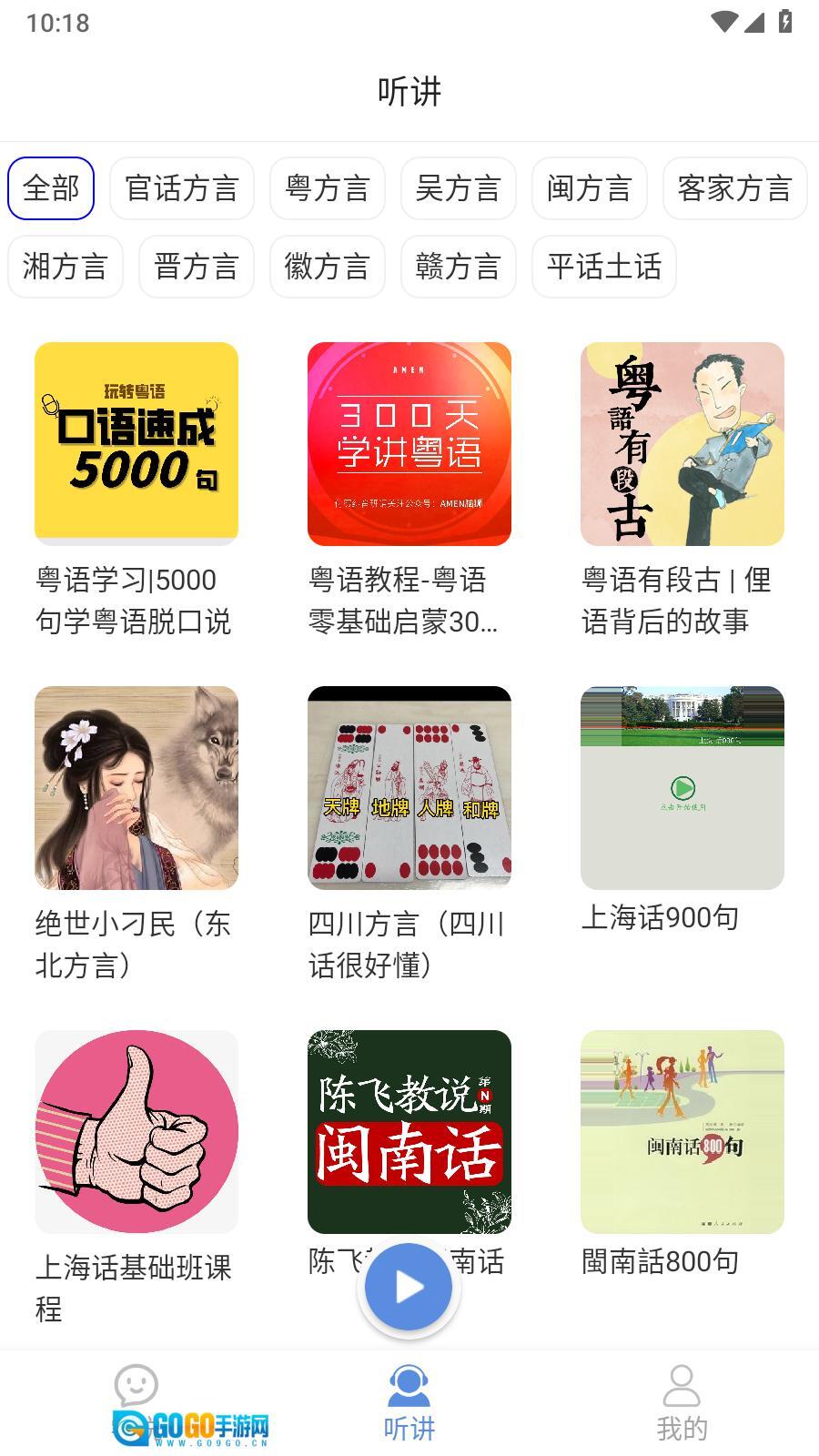Switch to the 闽方言 category
This screenshot has width=819, height=1456.
pos(589,187)
